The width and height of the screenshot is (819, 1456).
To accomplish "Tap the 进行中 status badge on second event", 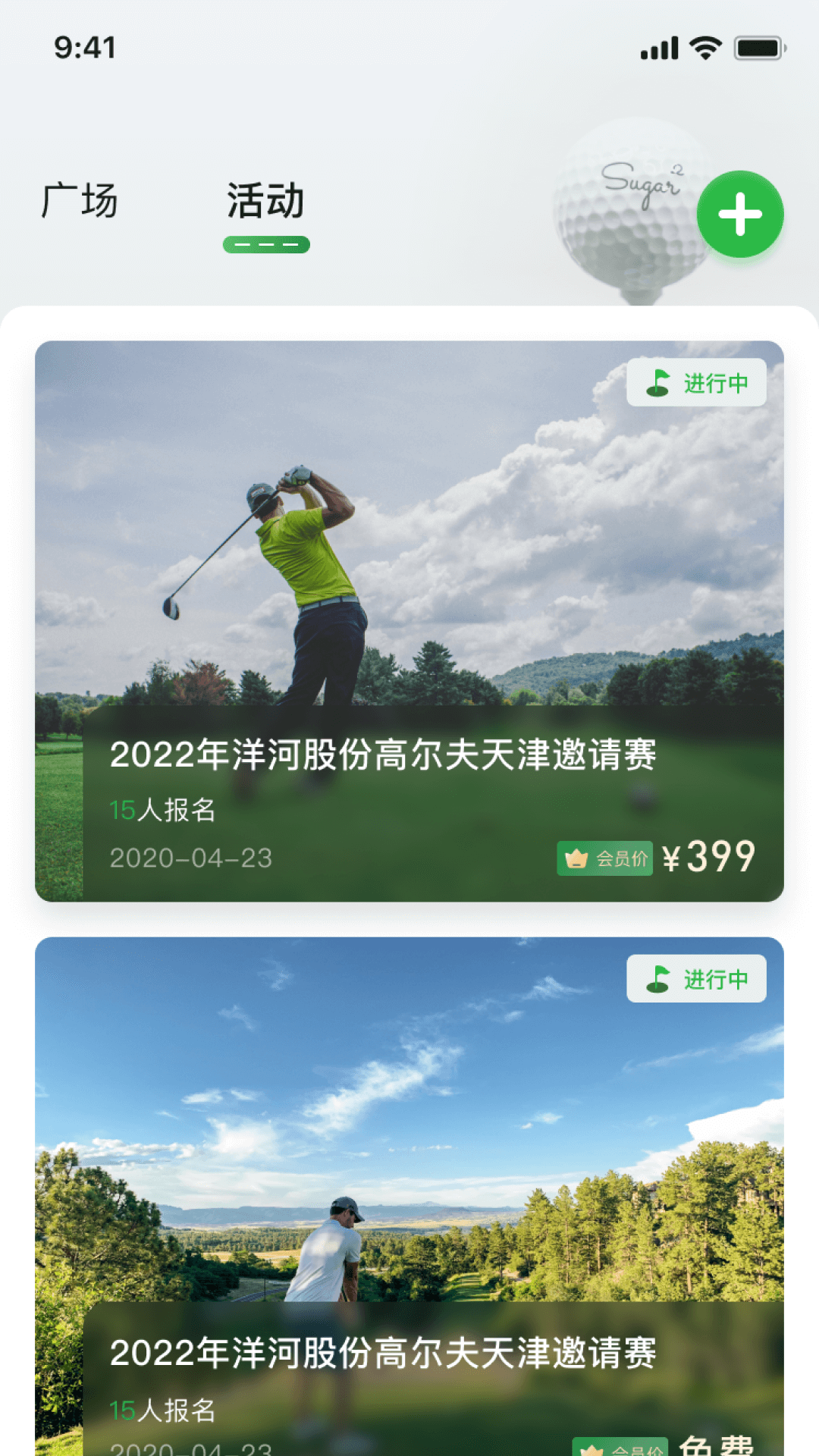I will 695,978.
